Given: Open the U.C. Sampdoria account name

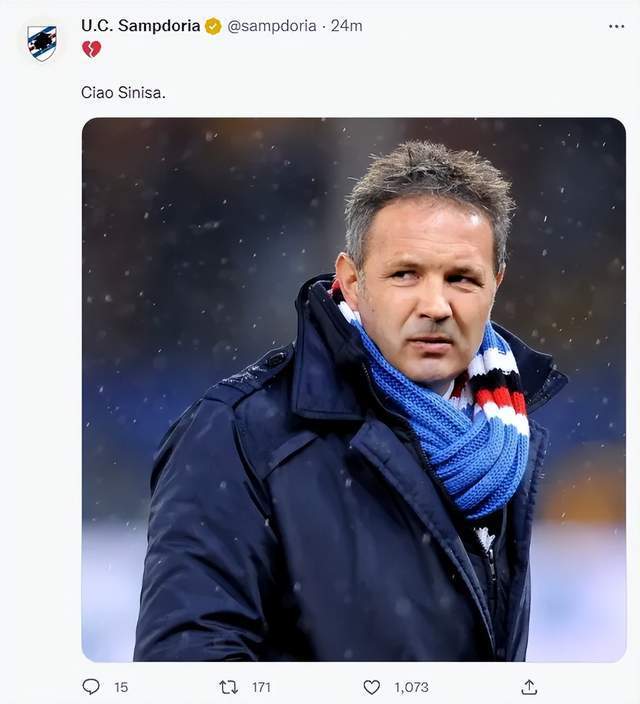Looking at the screenshot, I should coord(141,26).
